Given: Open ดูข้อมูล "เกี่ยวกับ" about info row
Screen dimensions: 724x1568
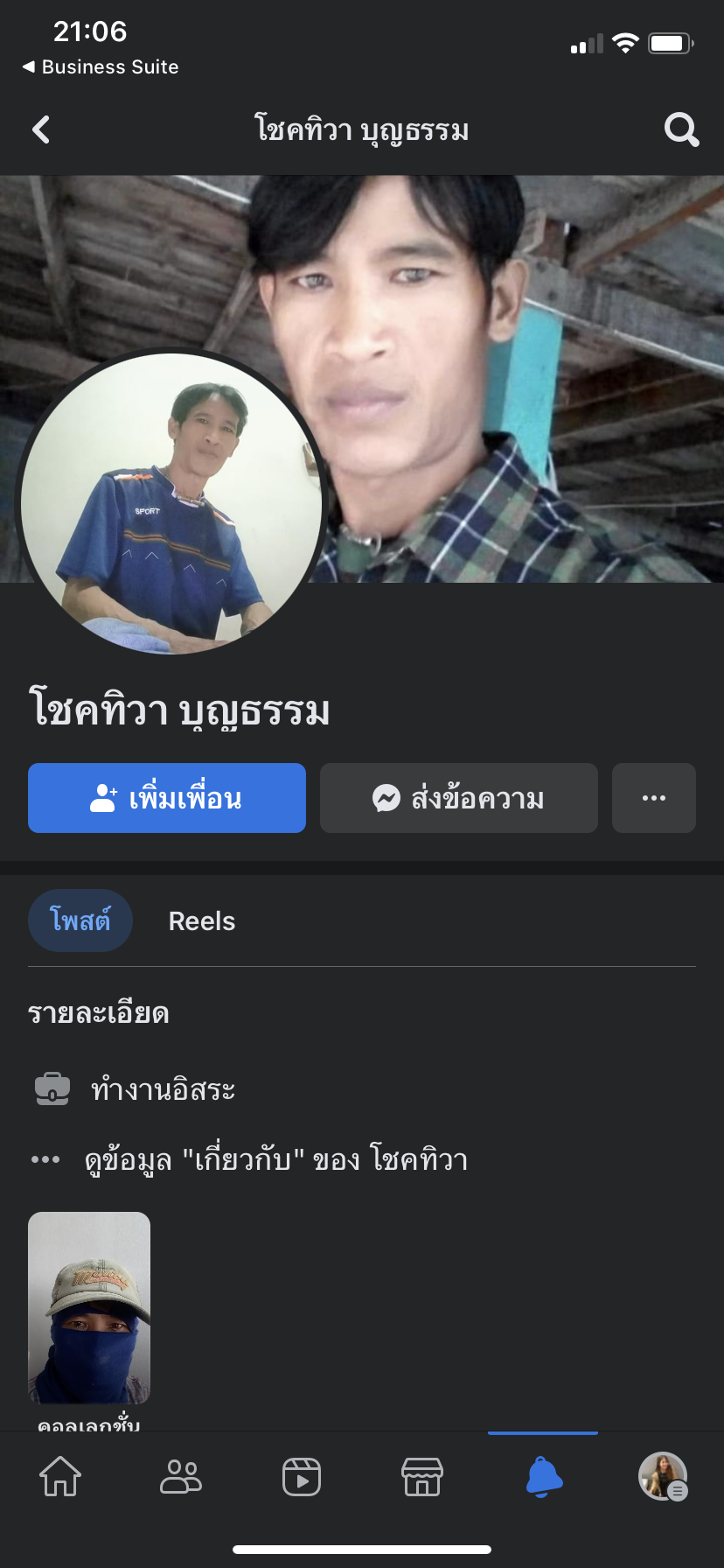Looking at the screenshot, I should tap(275, 1160).
